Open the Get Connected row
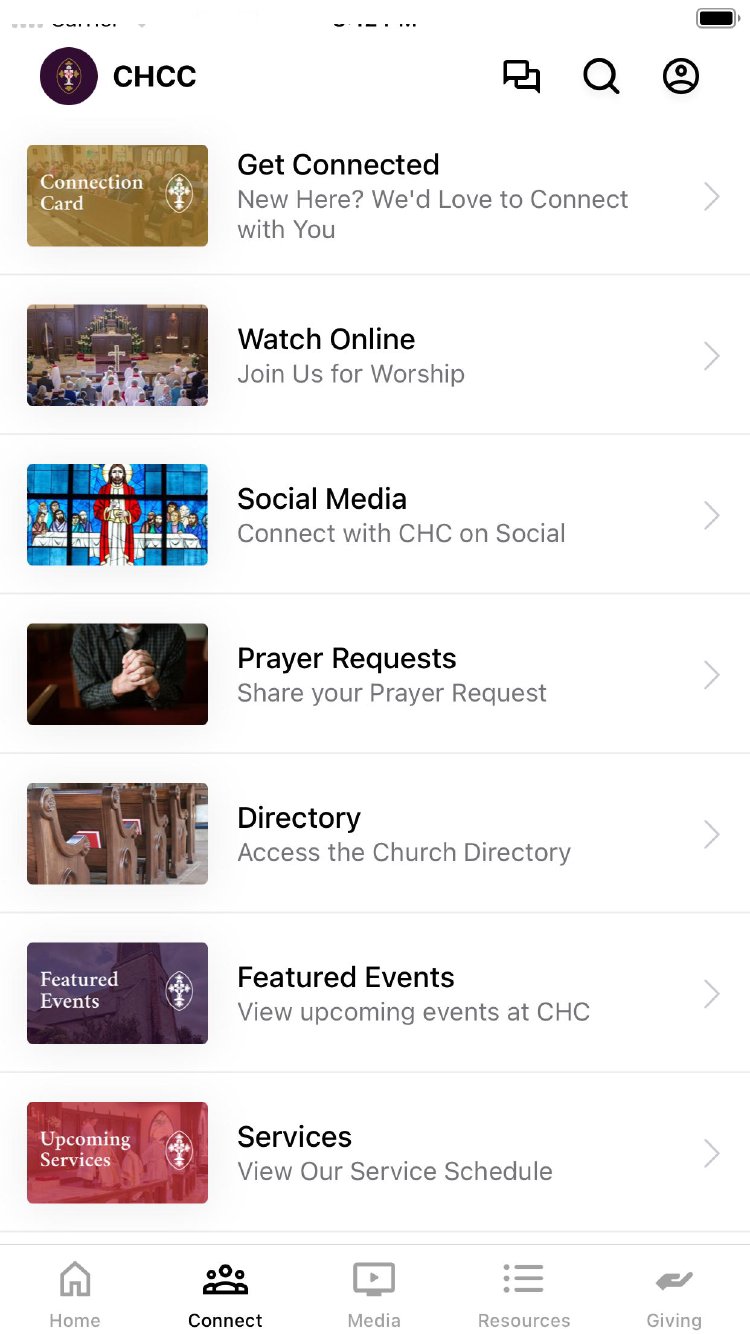Image resolution: width=750 pixels, height=1334 pixels. pyautogui.click(x=375, y=196)
